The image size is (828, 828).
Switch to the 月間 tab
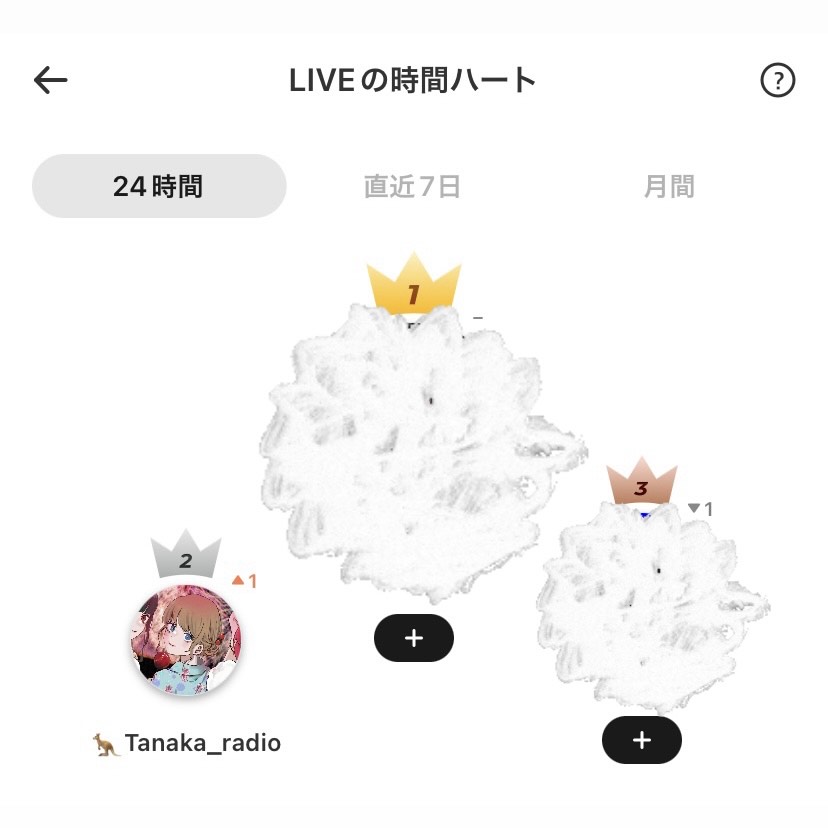pyautogui.click(x=668, y=186)
